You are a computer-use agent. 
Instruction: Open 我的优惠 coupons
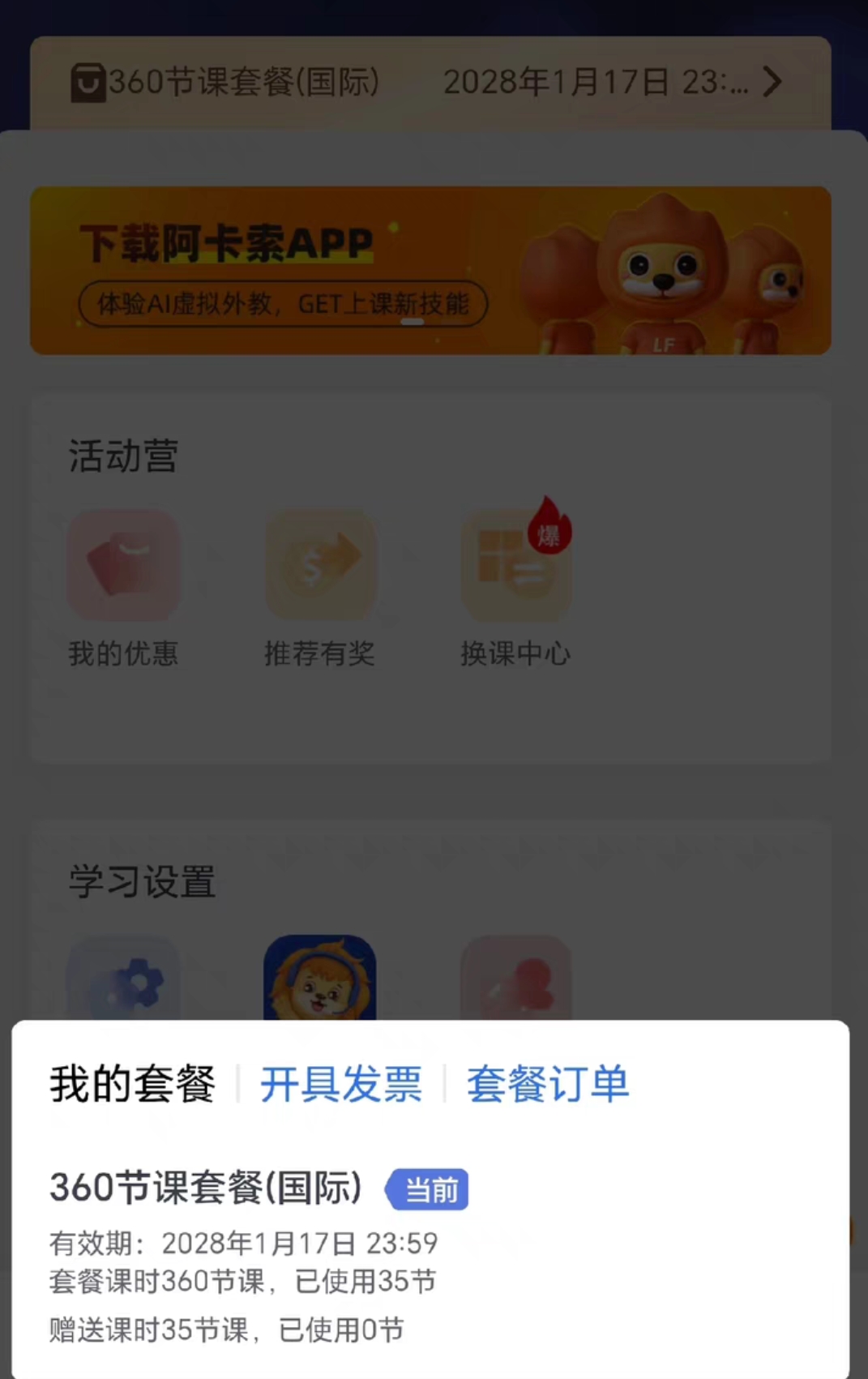[x=123, y=588]
